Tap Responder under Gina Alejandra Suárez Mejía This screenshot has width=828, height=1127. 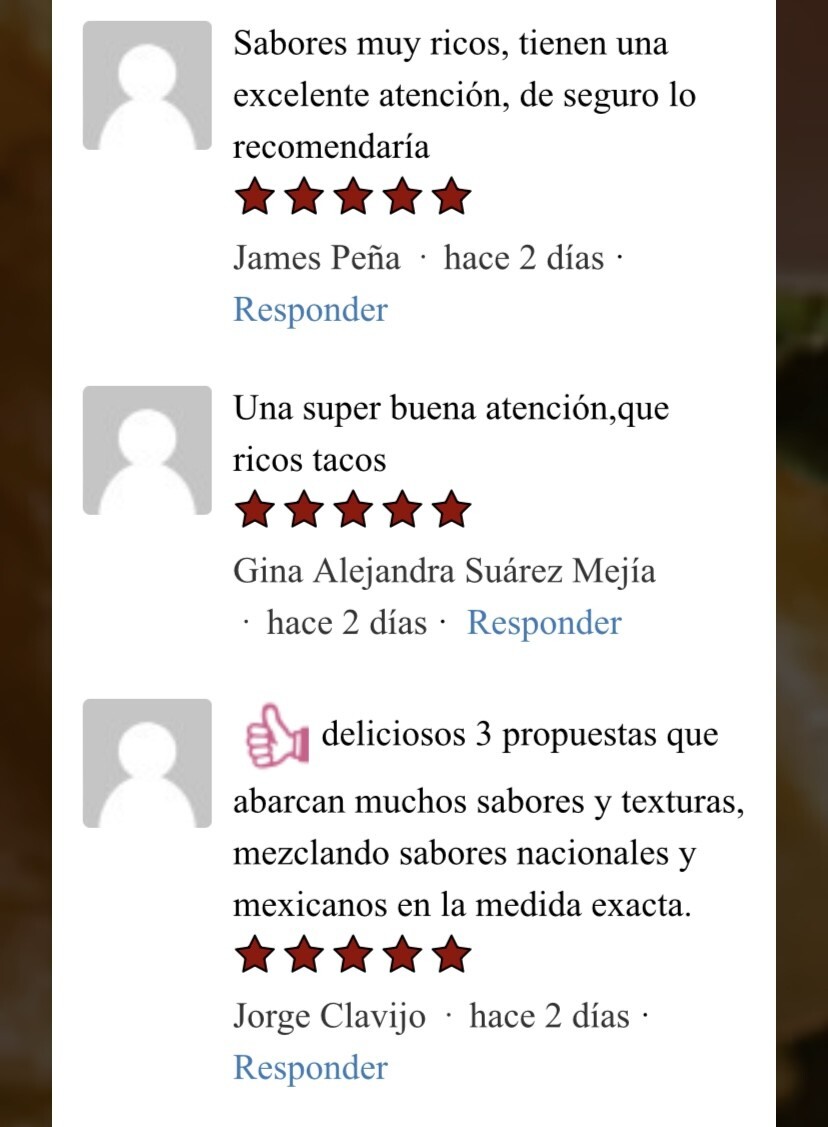[544, 623]
